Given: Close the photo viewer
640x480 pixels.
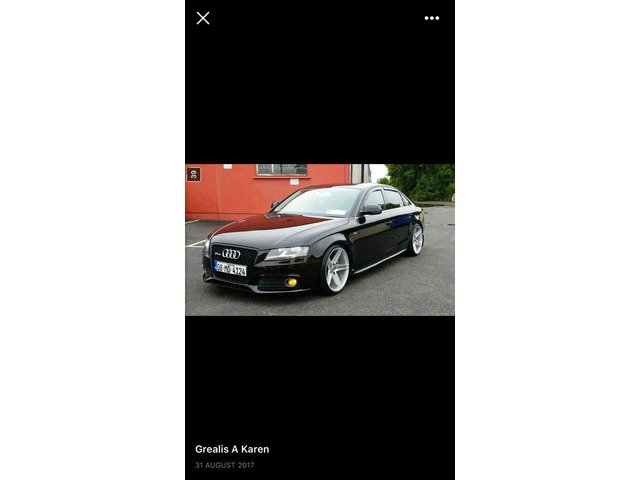Looking at the screenshot, I should click(203, 18).
